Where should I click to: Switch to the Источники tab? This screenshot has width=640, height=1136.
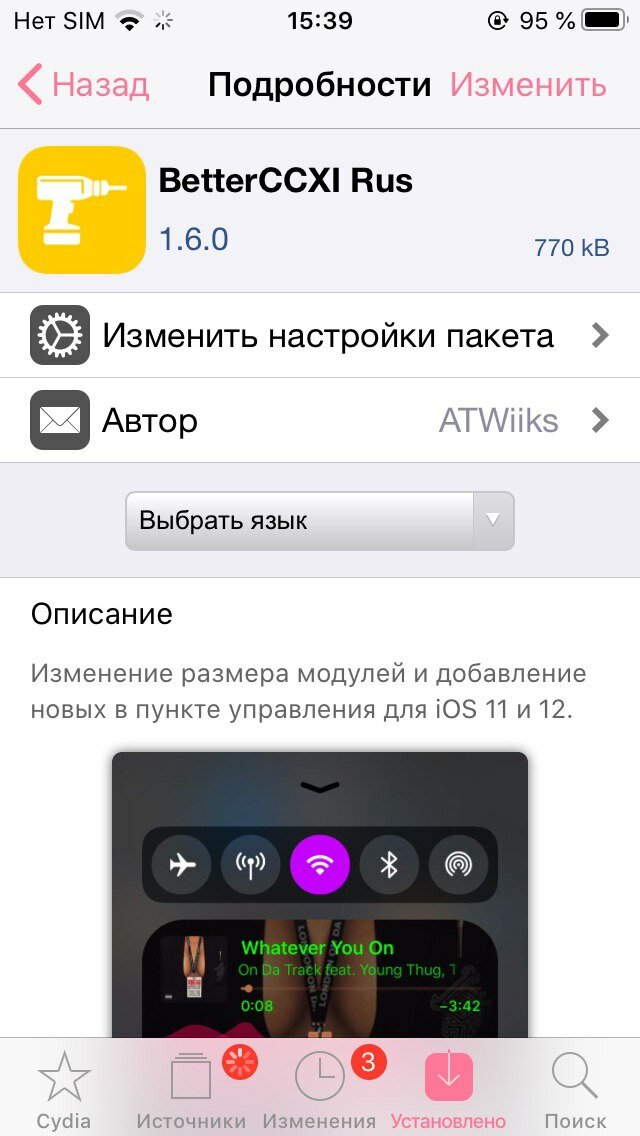(191, 1088)
